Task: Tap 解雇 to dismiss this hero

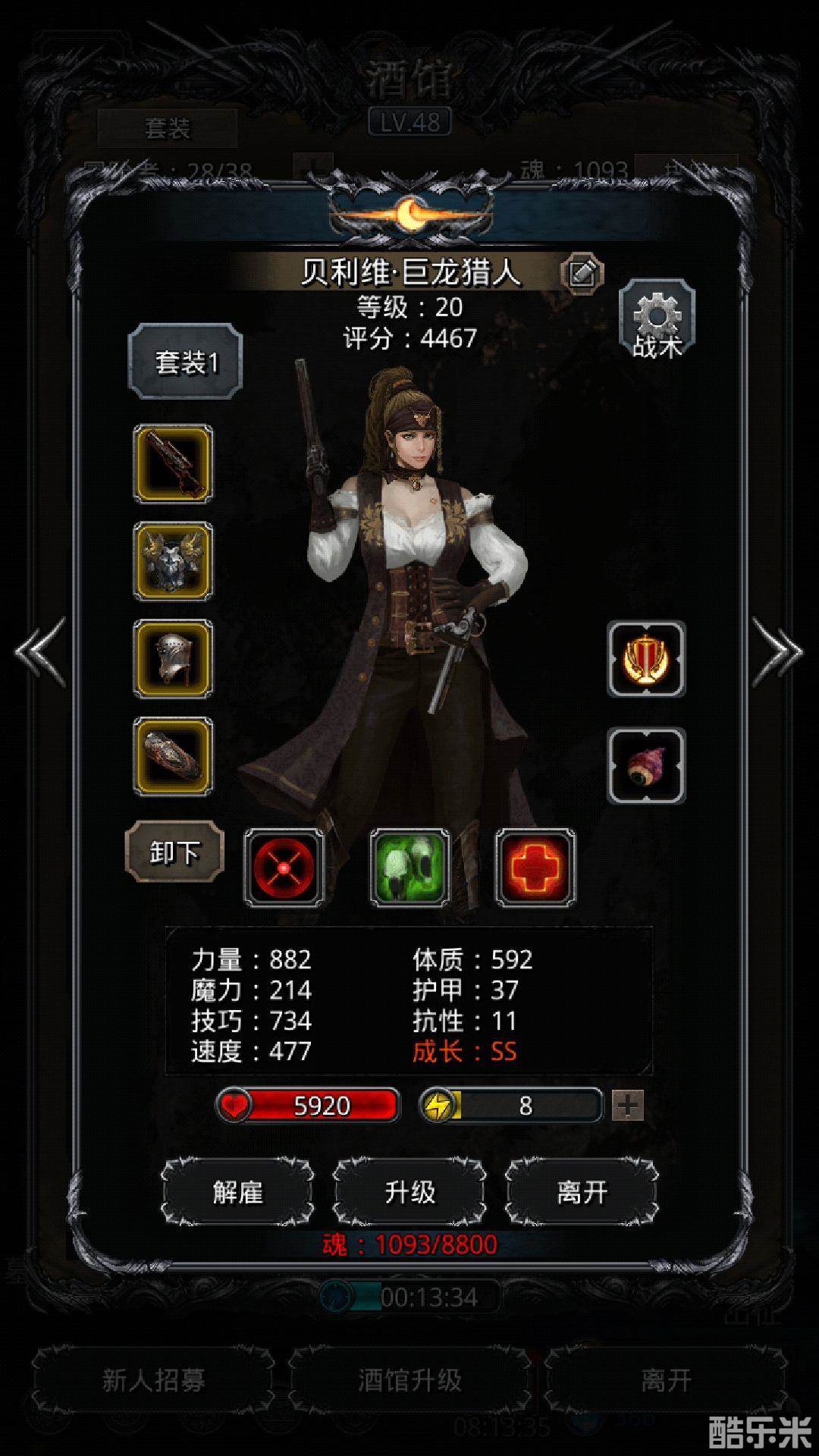Action: [237, 1192]
